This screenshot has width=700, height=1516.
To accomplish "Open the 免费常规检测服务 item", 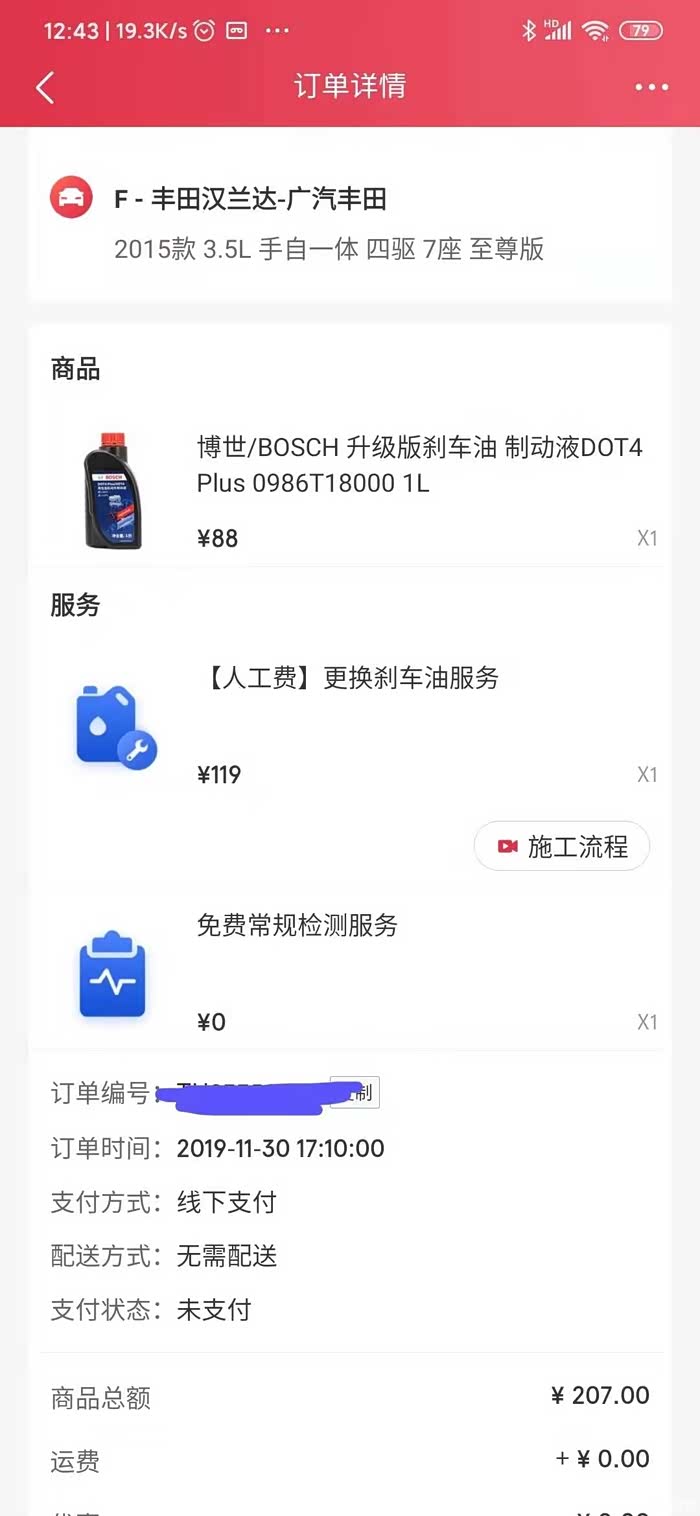I will 297,925.
